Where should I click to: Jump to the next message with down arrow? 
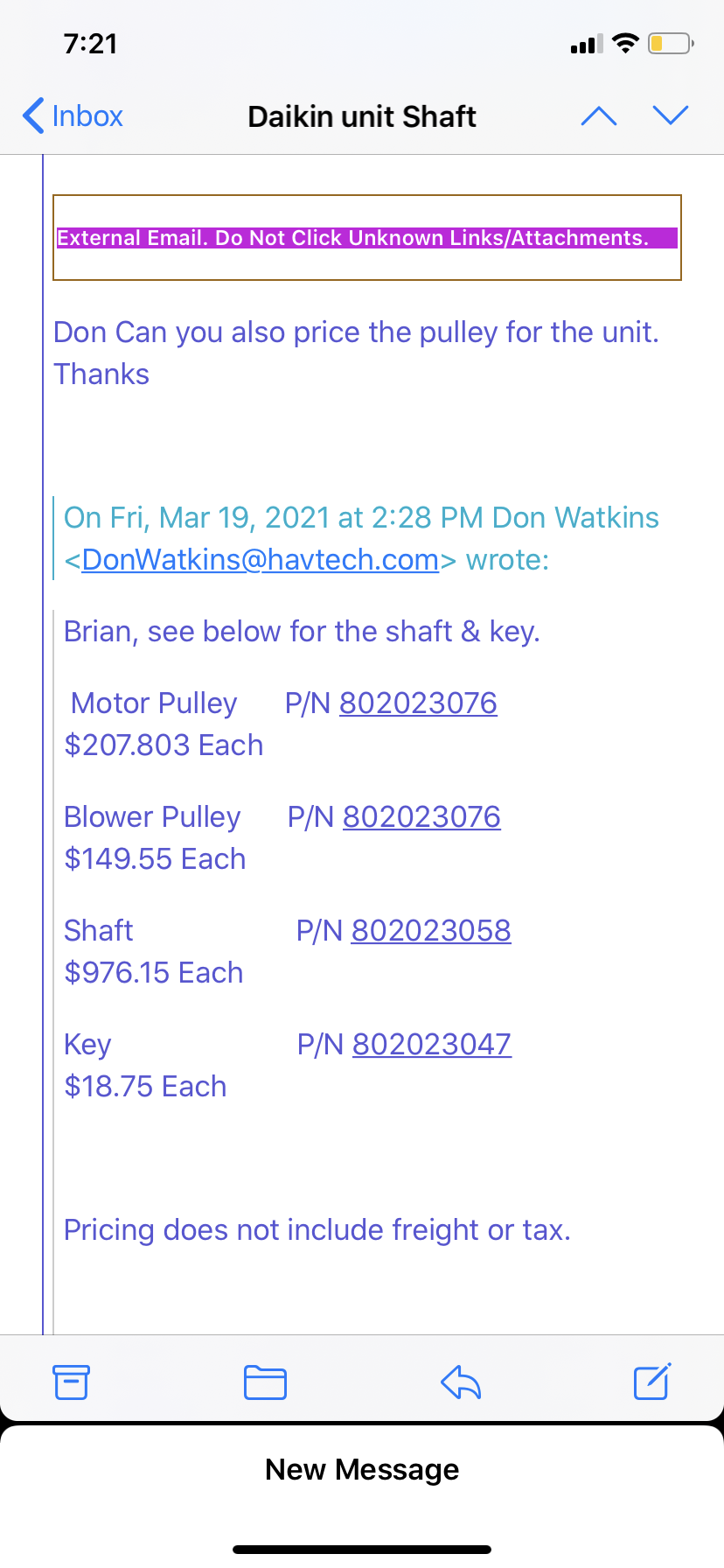(x=671, y=116)
